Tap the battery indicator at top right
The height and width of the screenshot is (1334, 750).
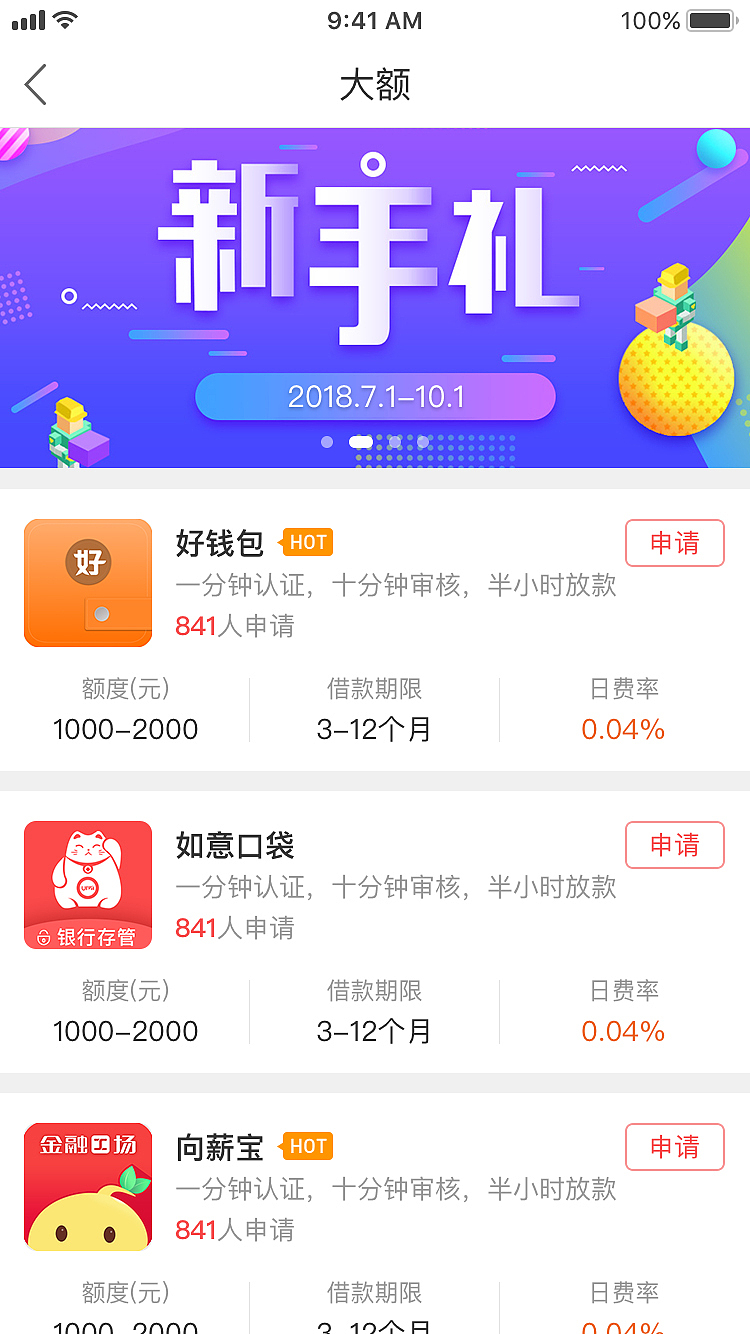coord(712,19)
